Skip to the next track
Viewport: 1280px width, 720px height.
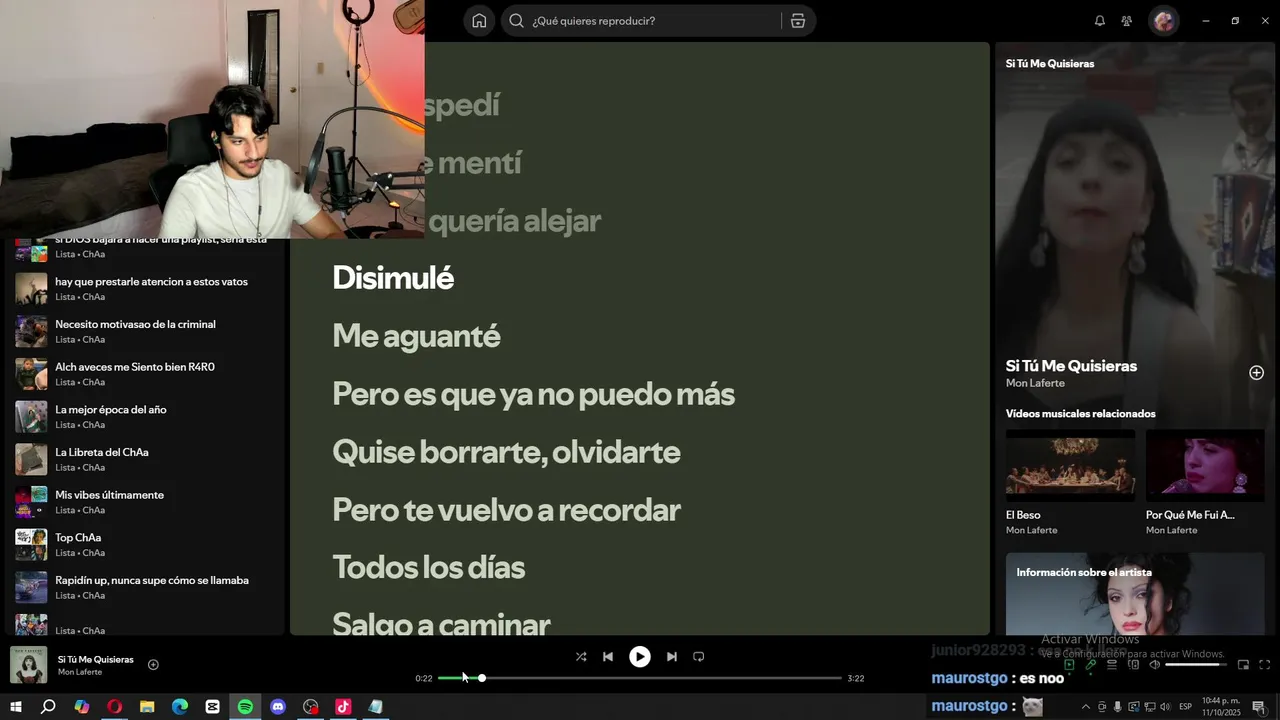tap(672, 657)
